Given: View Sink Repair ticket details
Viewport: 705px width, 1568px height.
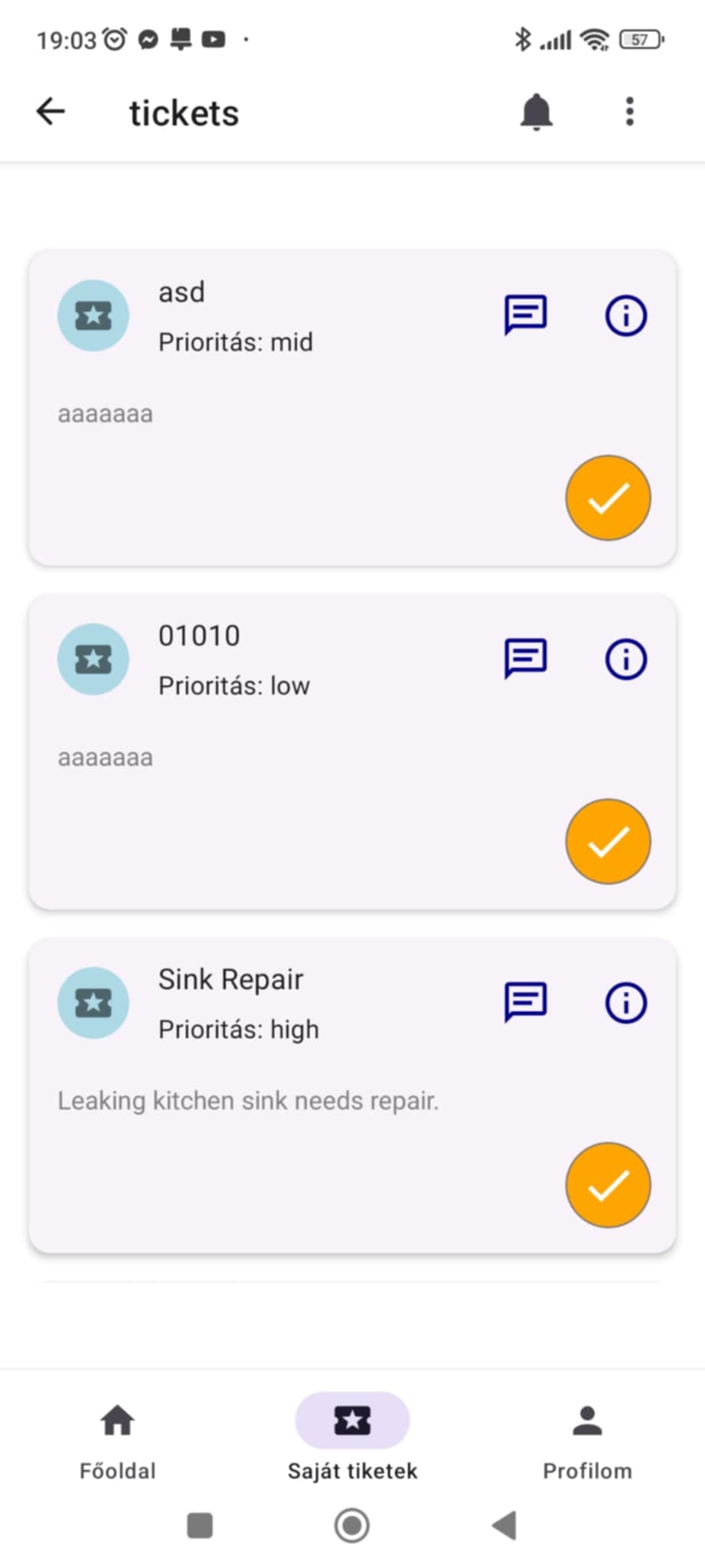Looking at the screenshot, I should (625, 1003).
